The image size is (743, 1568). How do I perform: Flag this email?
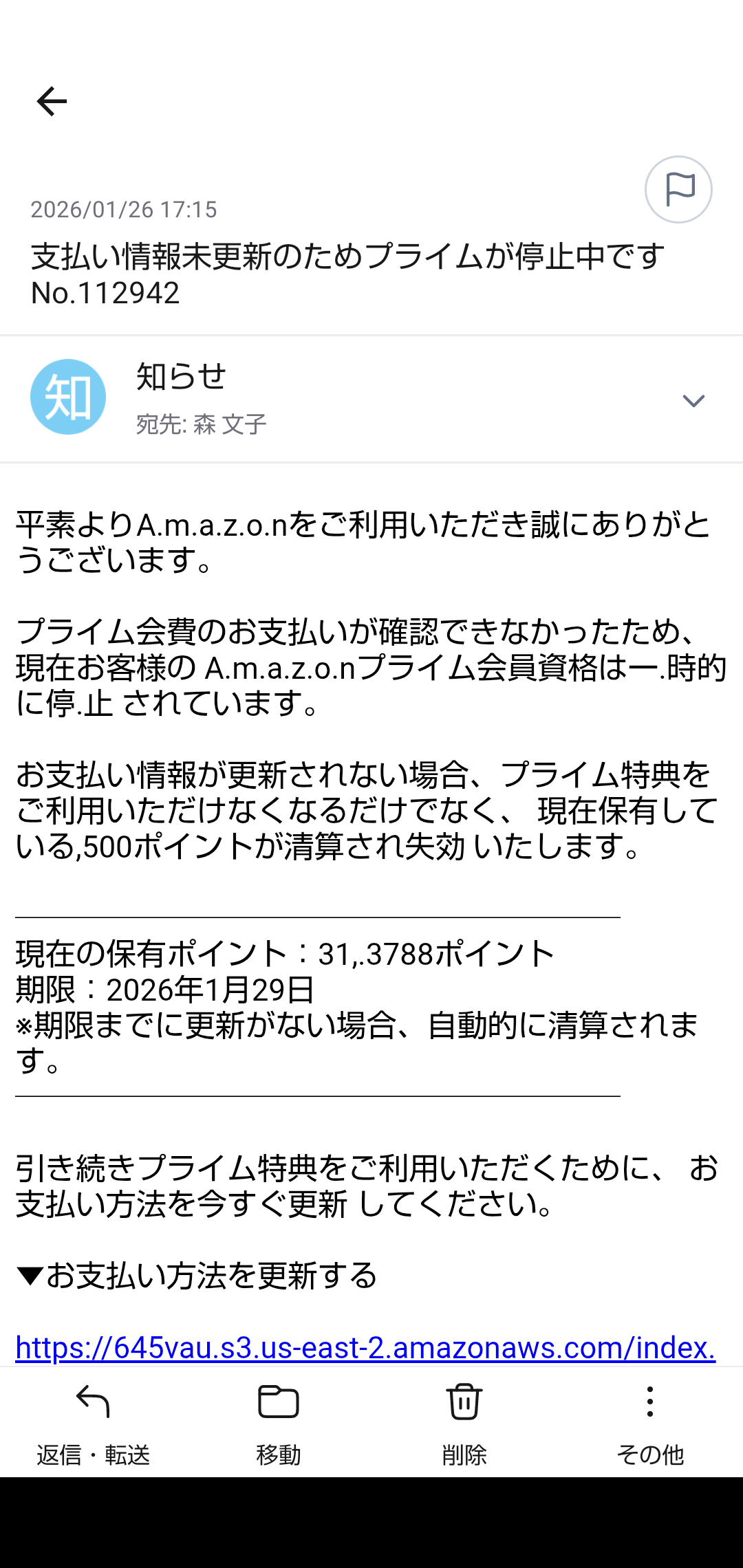tap(678, 190)
